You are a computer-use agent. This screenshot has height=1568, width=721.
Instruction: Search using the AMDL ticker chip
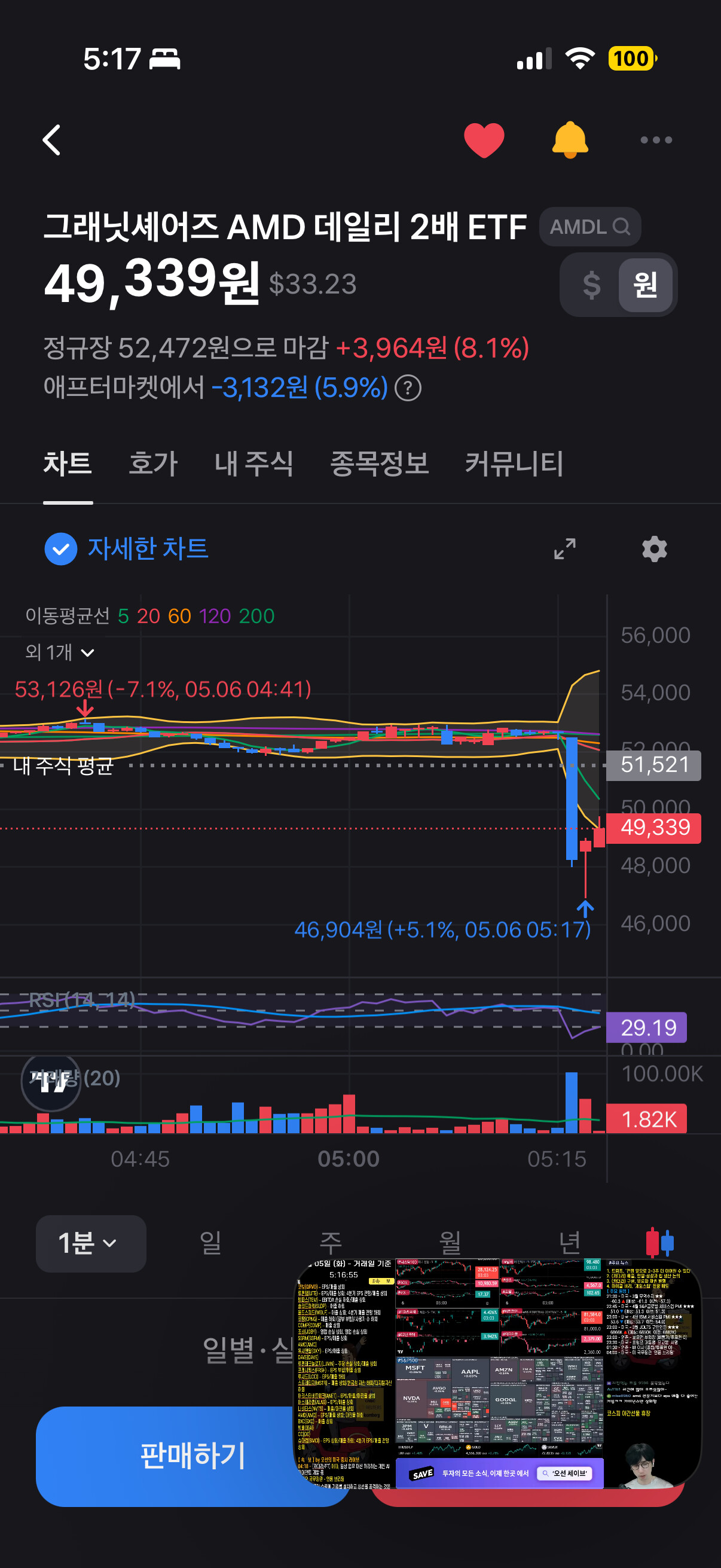pyautogui.click(x=589, y=227)
